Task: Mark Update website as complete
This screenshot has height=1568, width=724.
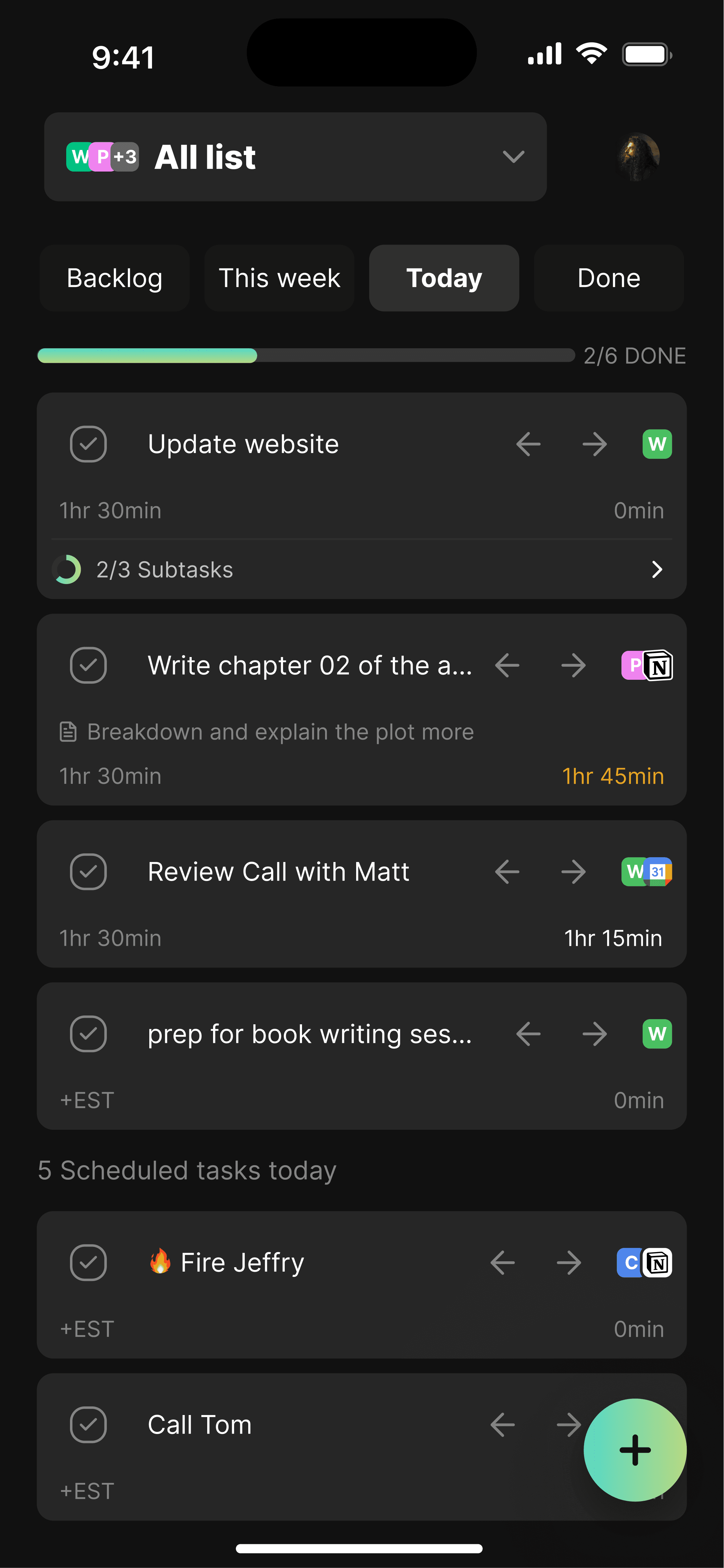Action: [88, 444]
